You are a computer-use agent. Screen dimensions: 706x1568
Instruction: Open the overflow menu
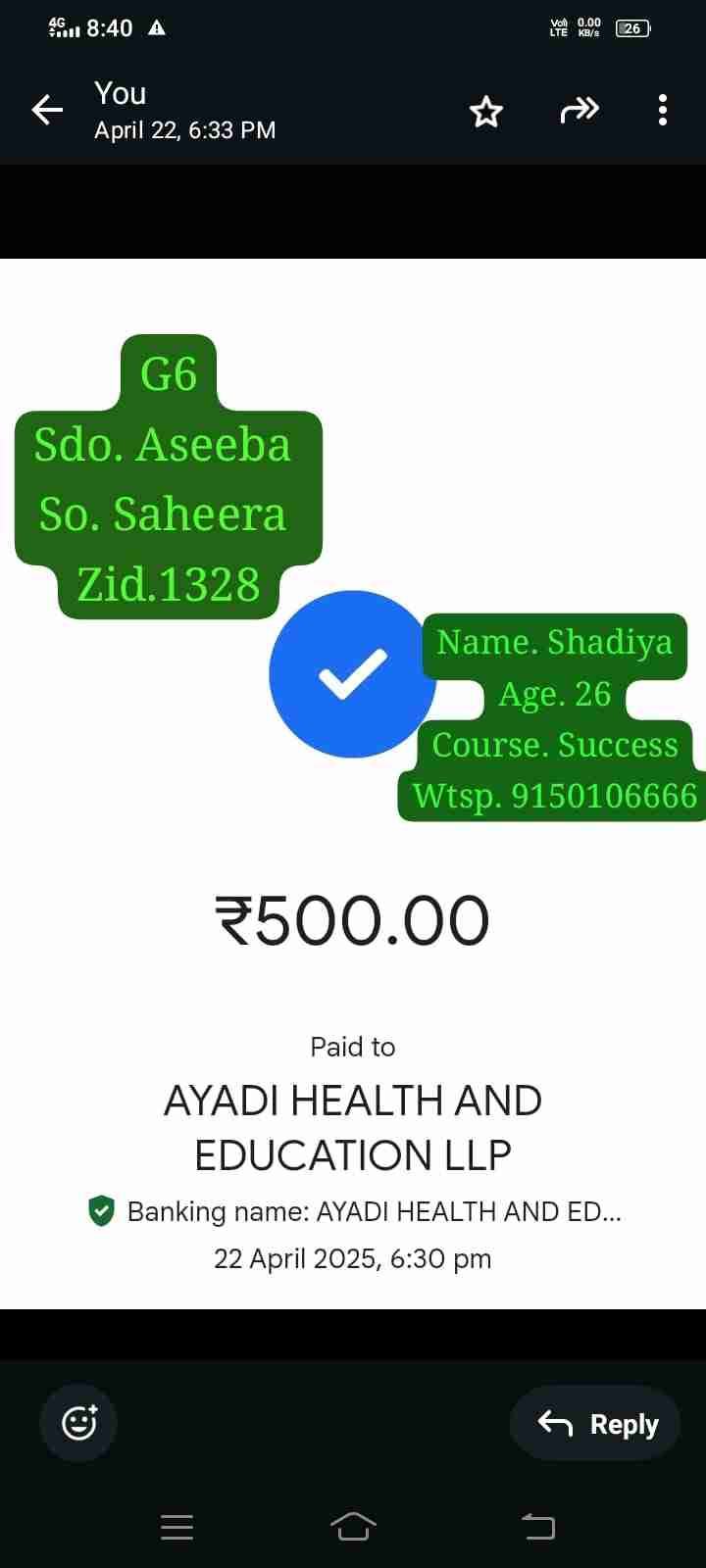[663, 110]
